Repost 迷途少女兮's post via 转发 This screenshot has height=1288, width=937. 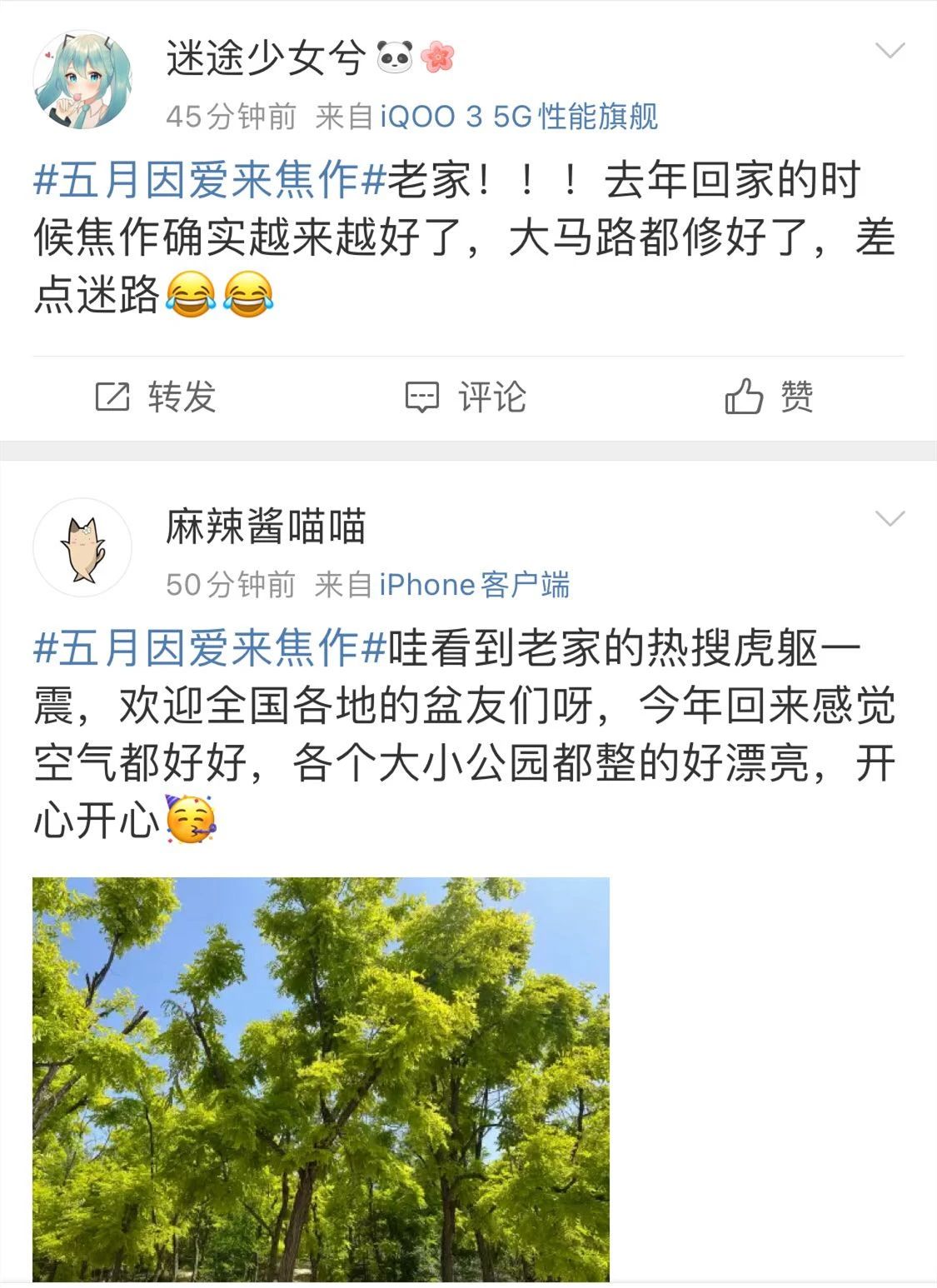pos(156,397)
